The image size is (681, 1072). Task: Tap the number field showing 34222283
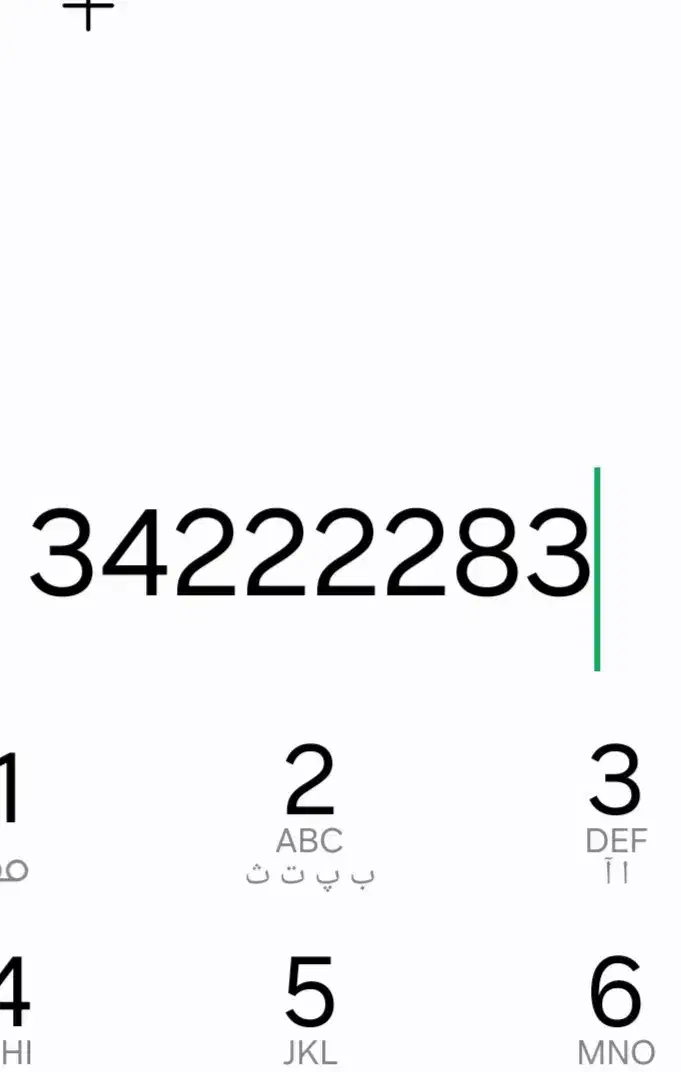pyautogui.click(x=309, y=554)
